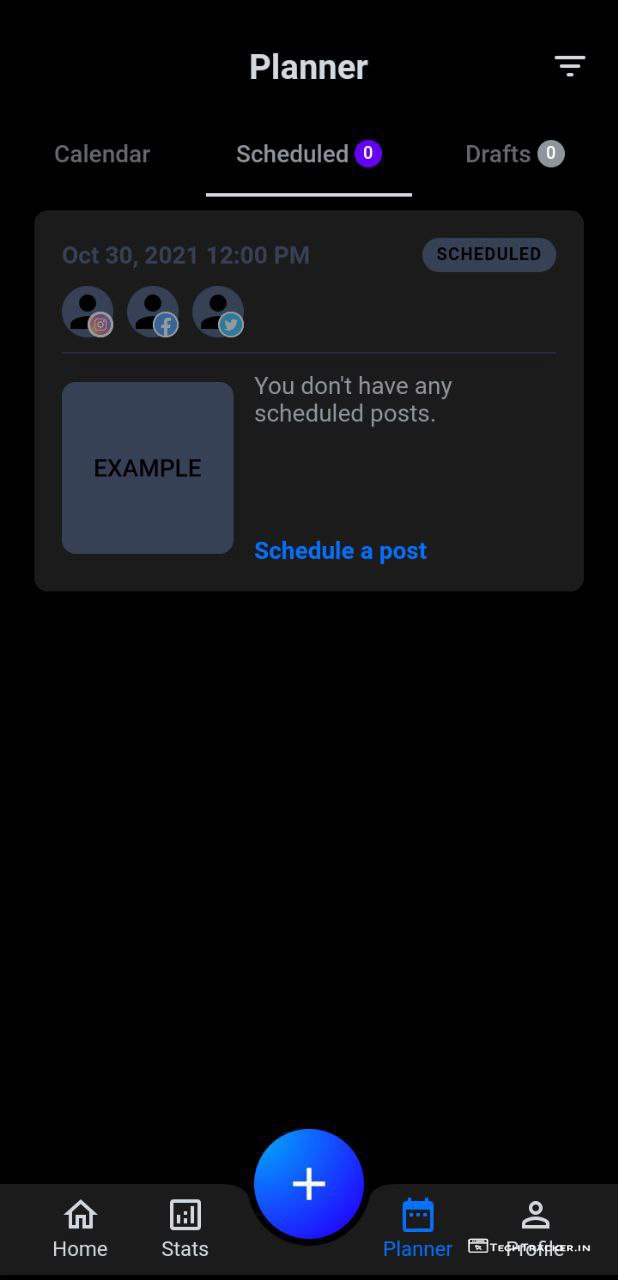Select the Planner bottom tab
The width and height of the screenshot is (618, 1280).
pyautogui.click(x=418, y=1229)
